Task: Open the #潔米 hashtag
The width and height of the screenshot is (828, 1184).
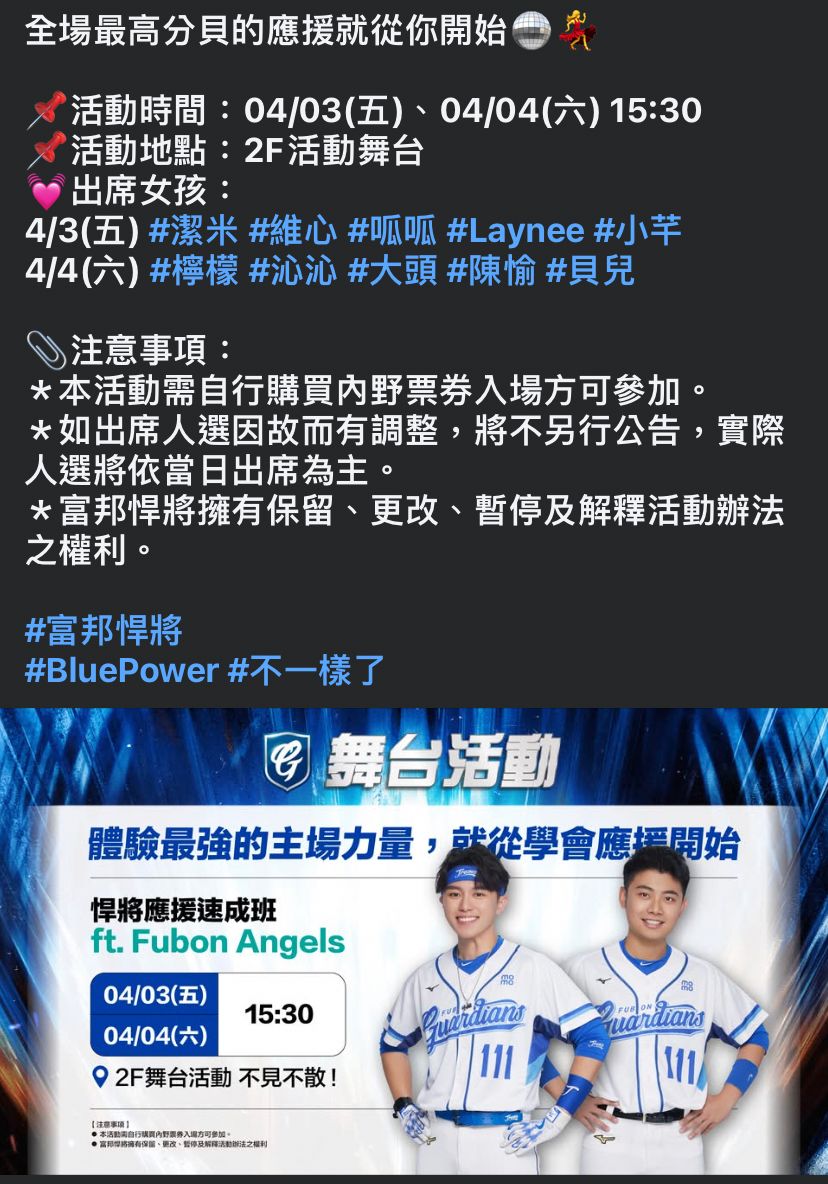Action: (193, 231)
